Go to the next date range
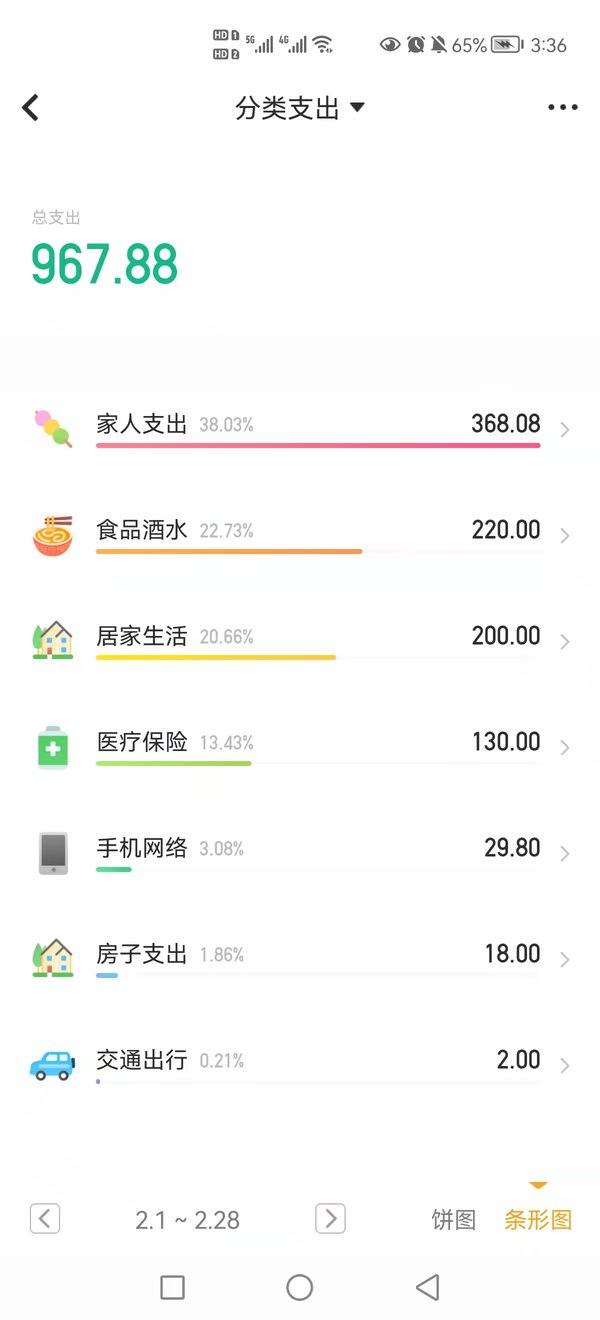The height and width of the screenshot is (1320, 600). coord(330,1219)
